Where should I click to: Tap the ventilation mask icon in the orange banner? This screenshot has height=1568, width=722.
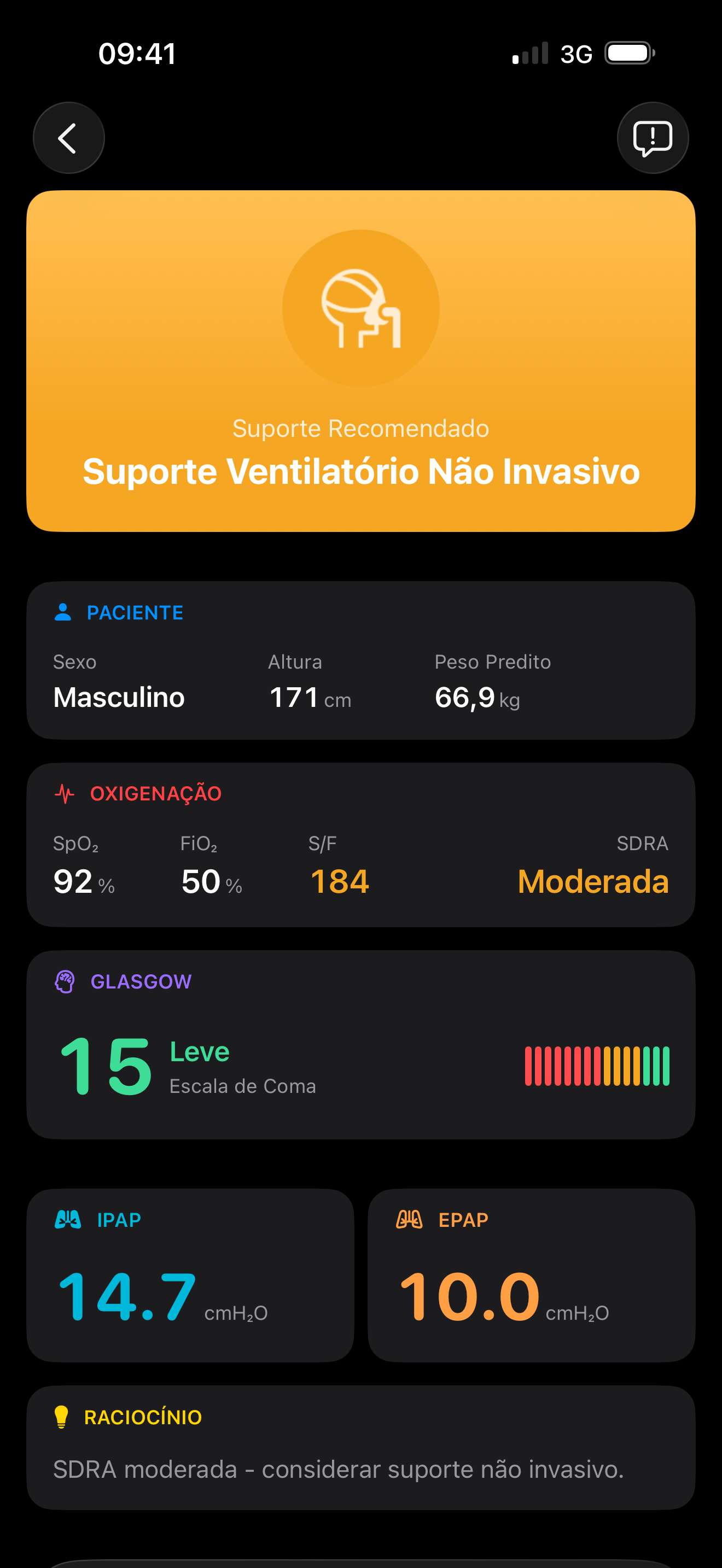click(361, 308)
